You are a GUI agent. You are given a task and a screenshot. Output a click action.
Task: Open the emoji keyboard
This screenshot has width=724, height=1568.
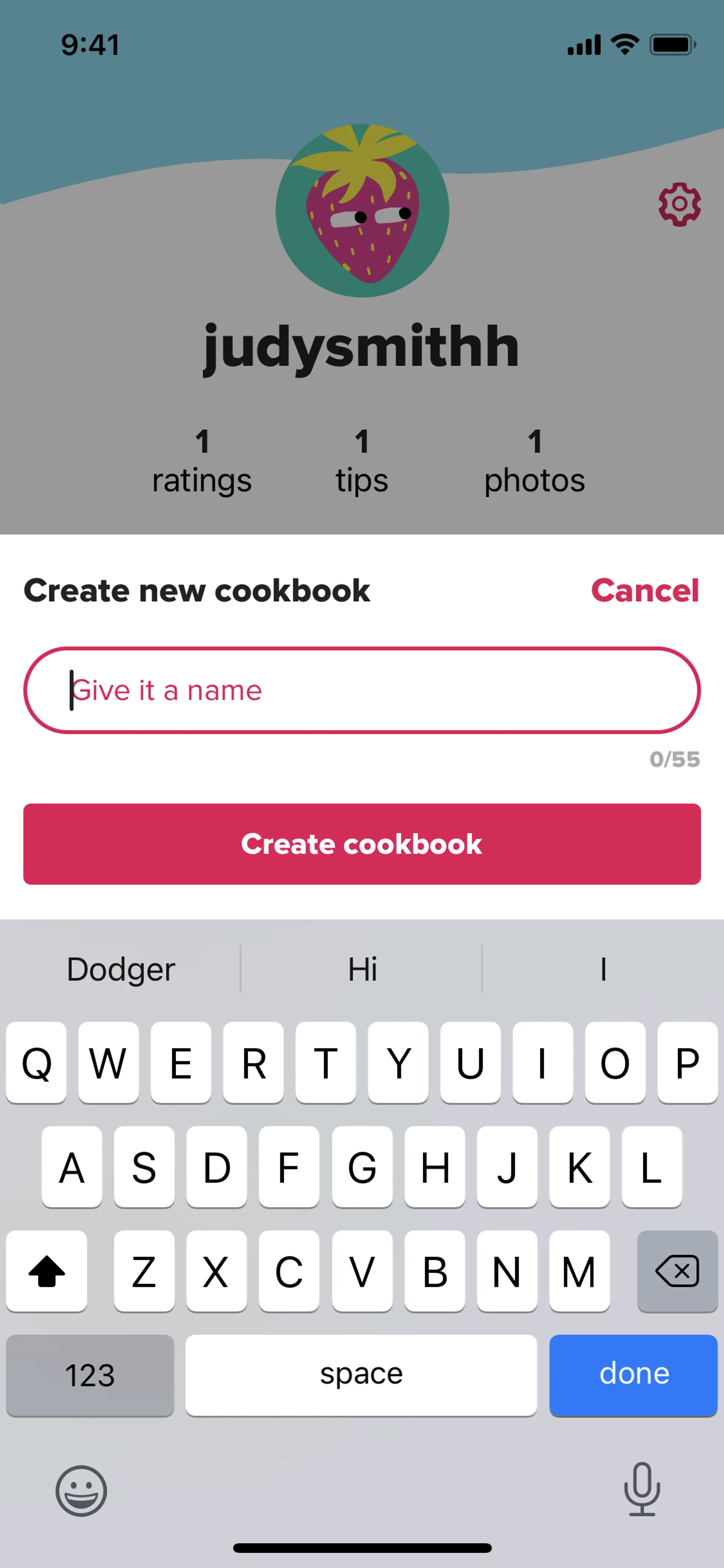point(81,1490)
